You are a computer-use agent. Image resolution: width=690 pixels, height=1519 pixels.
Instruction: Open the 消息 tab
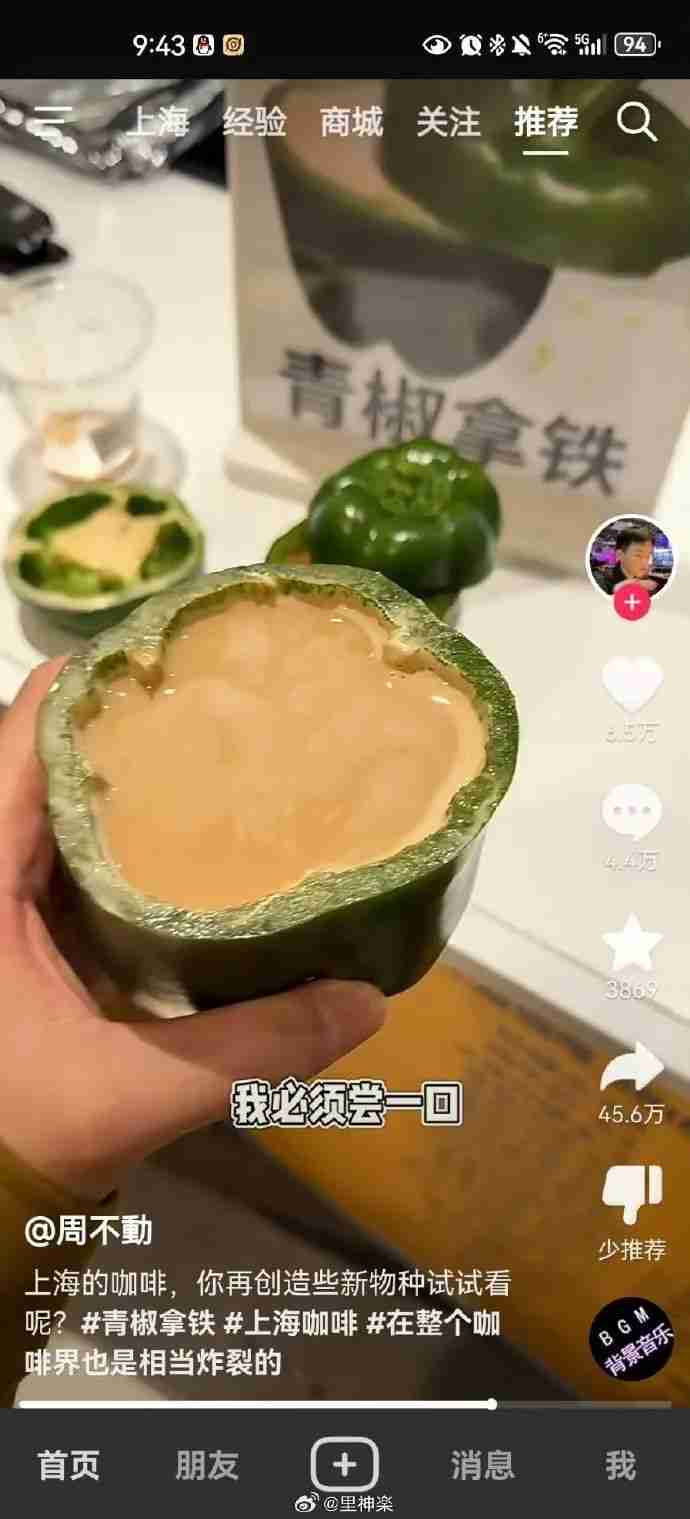[x=482, y=1465]
